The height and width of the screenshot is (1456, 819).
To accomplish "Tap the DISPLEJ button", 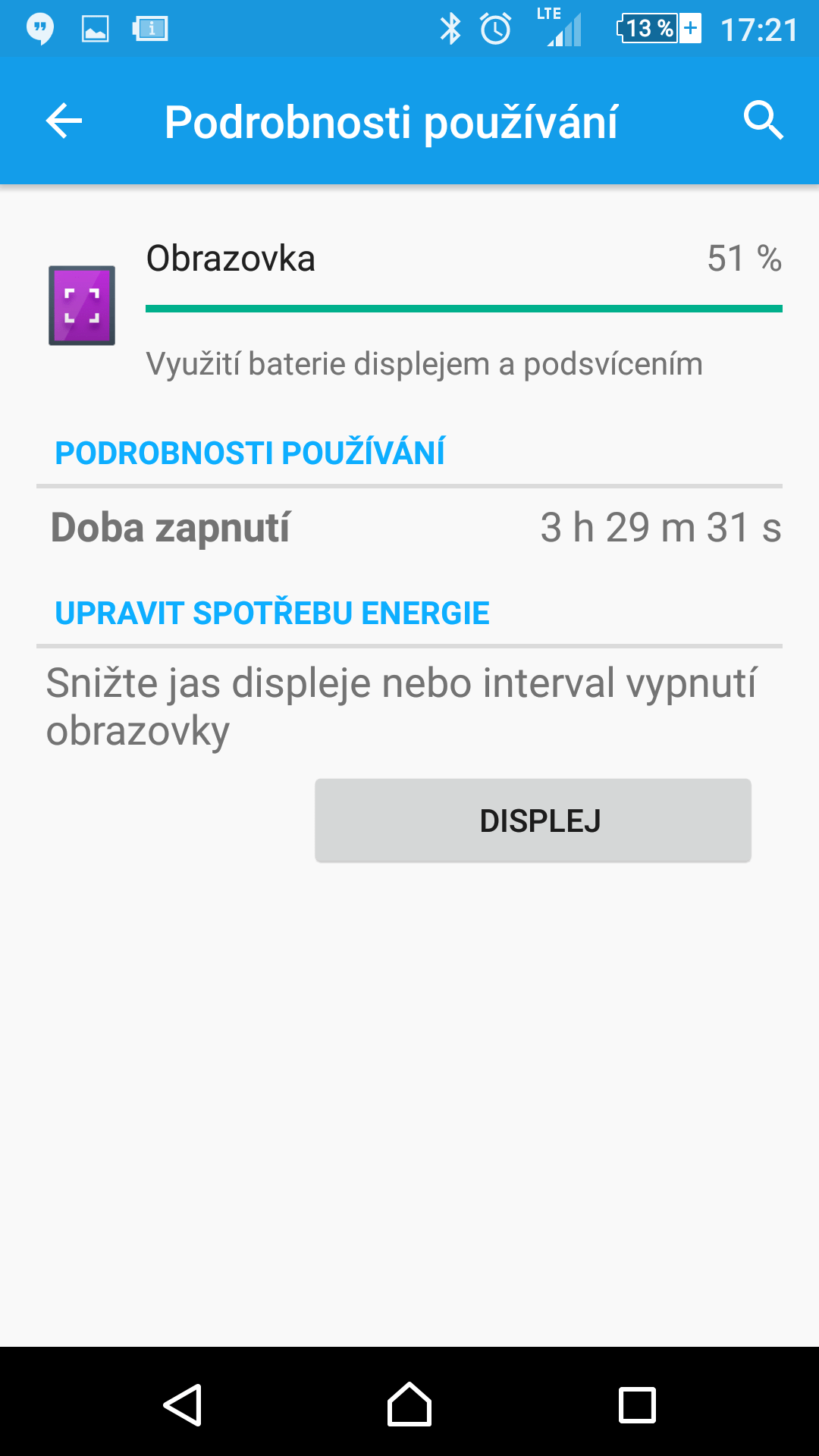I will [533, 821].
